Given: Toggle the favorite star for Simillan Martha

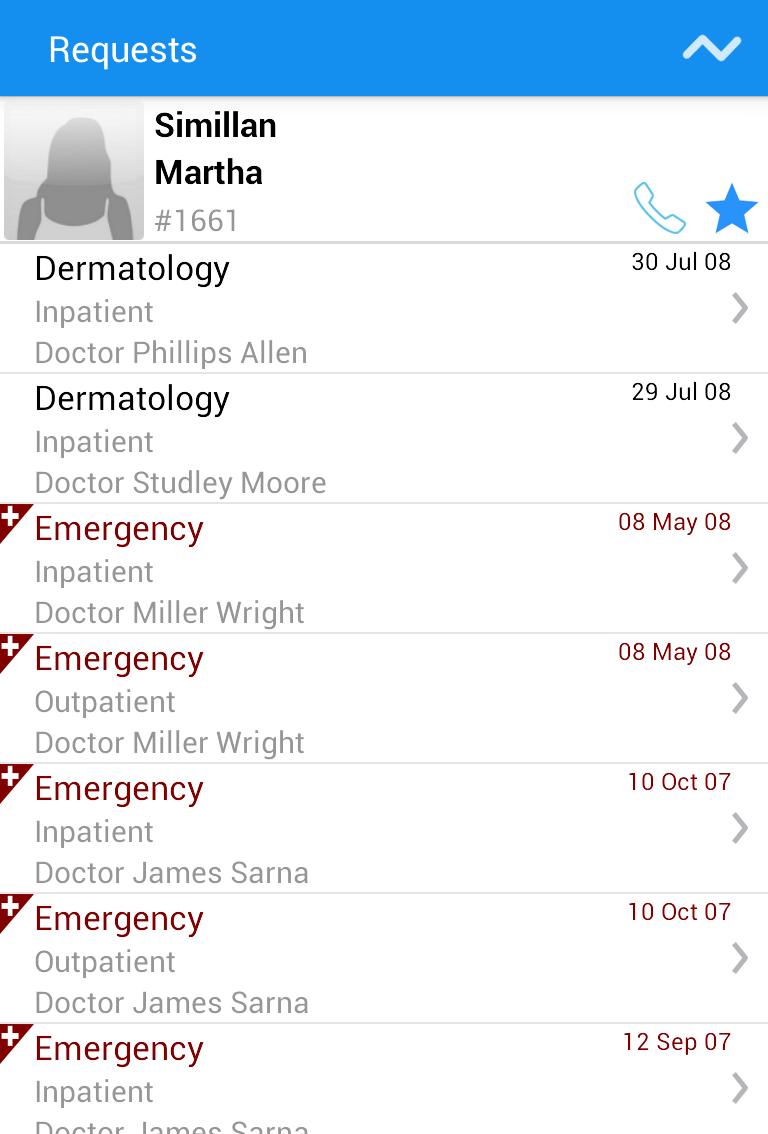Looking at the screenshot, I should [x=731, y=208].
